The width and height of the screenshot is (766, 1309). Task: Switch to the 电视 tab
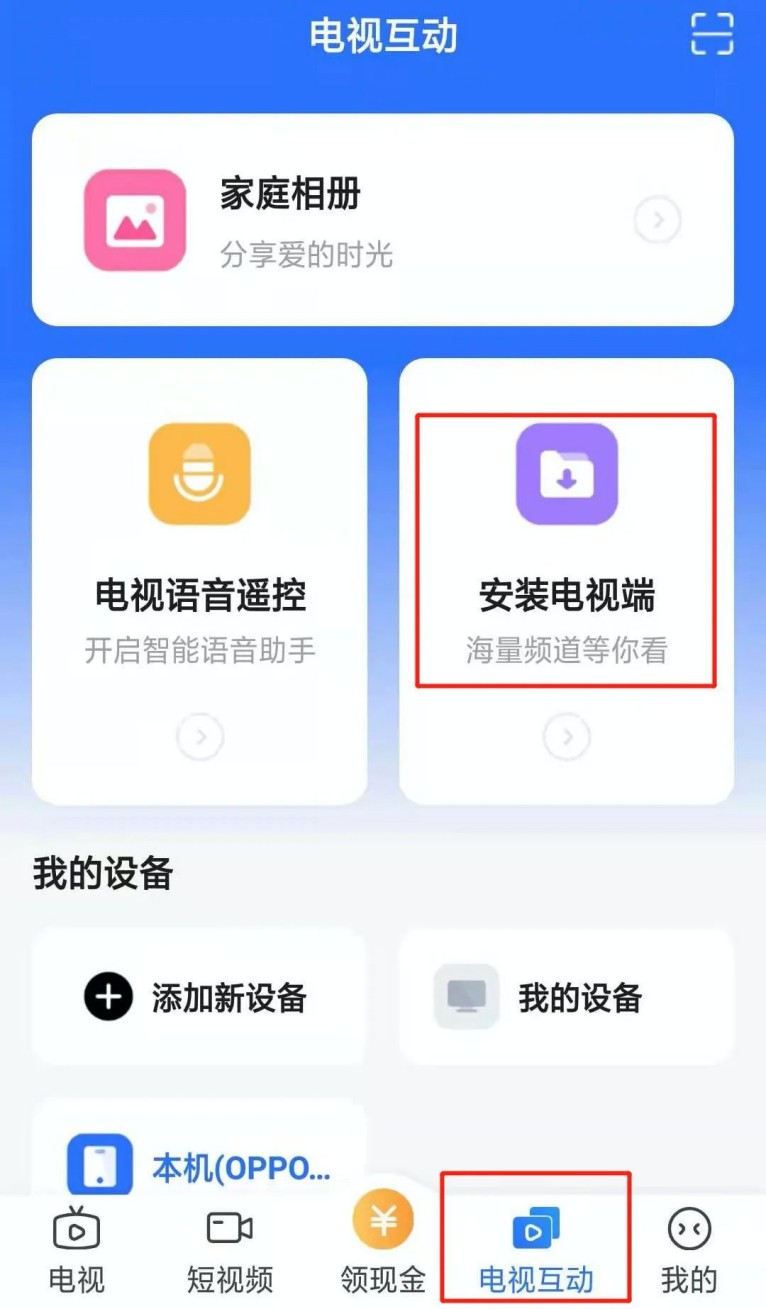77,1250
